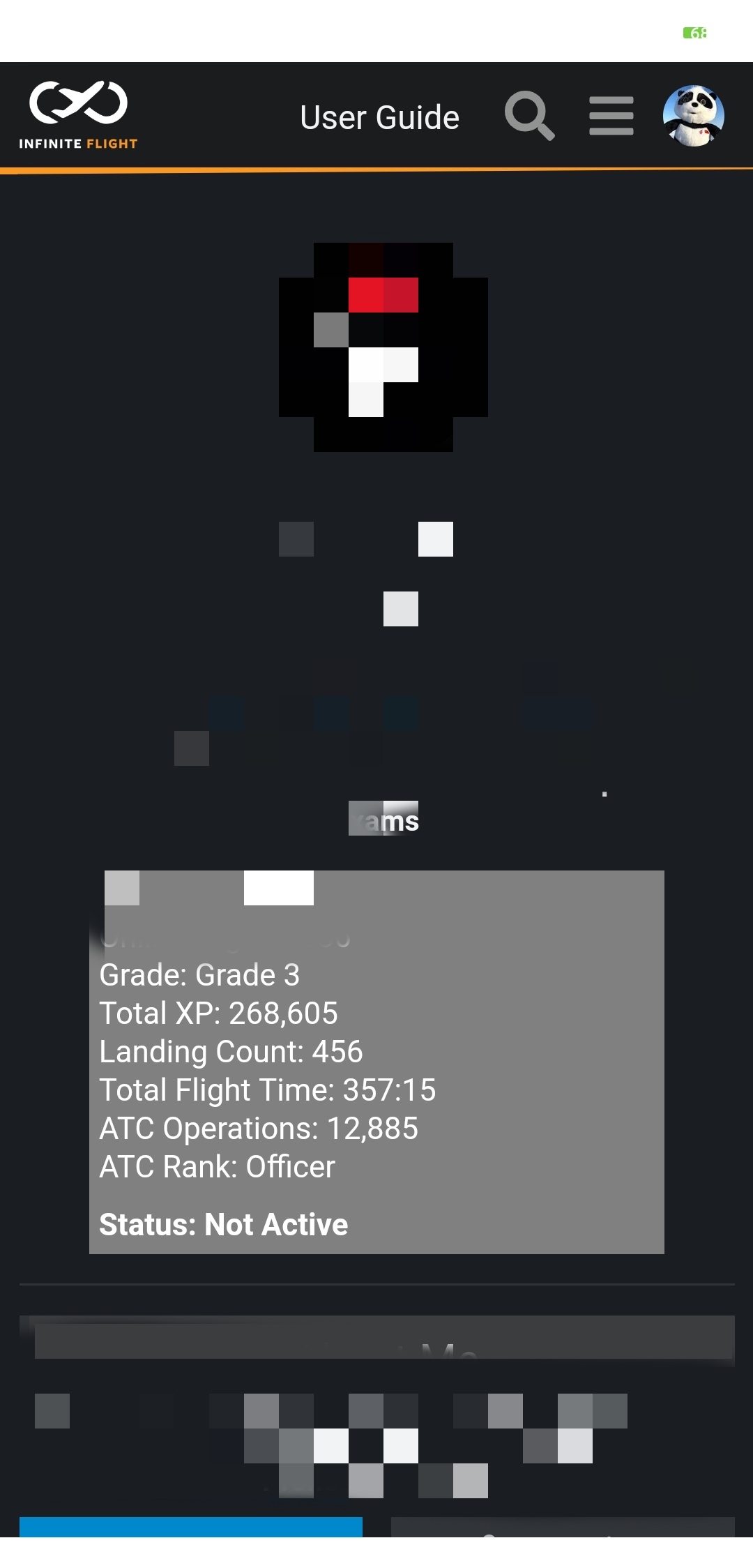This screenshot has height=1568, width=753.
Task: Open the User Guide link
Action: click(x=379, y=117)
